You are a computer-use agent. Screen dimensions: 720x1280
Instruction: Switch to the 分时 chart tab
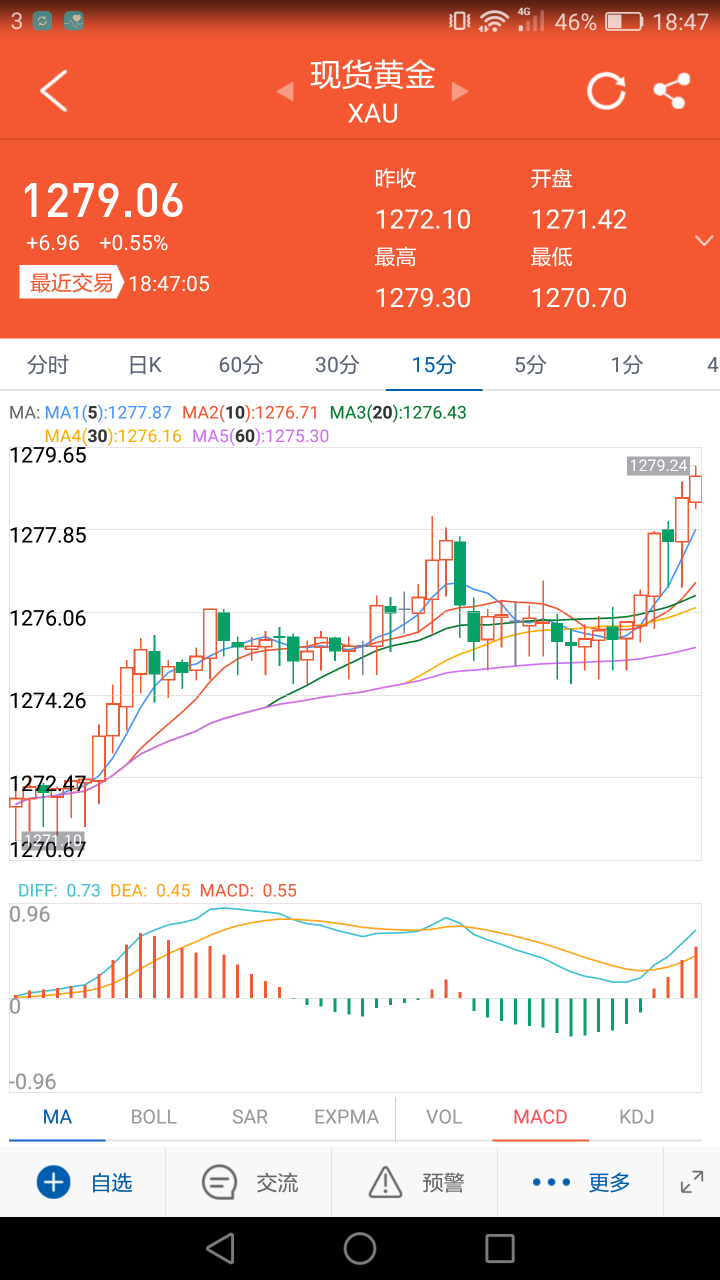click(48, 365)
